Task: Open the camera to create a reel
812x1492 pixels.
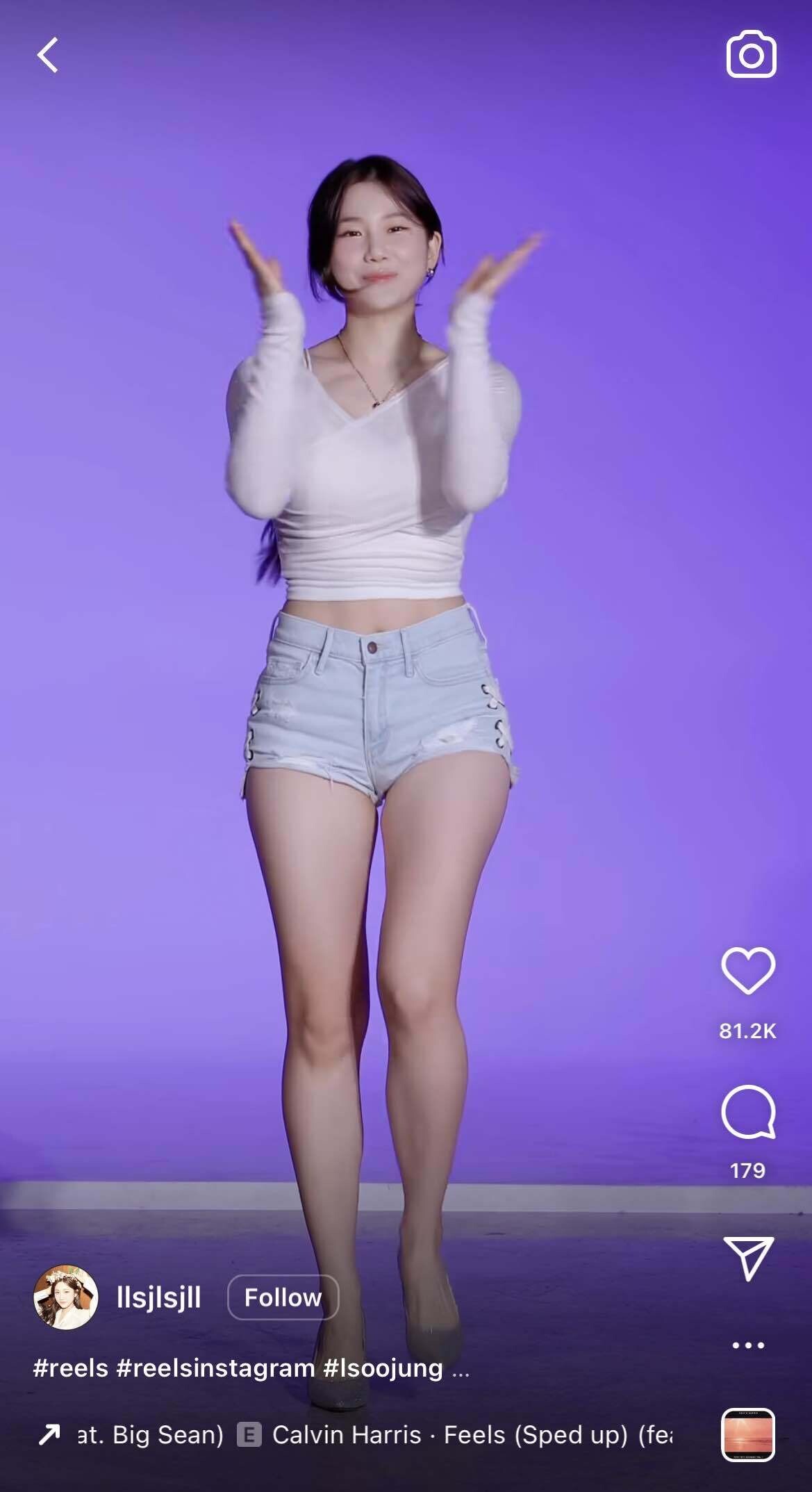Action: point(751,54)
